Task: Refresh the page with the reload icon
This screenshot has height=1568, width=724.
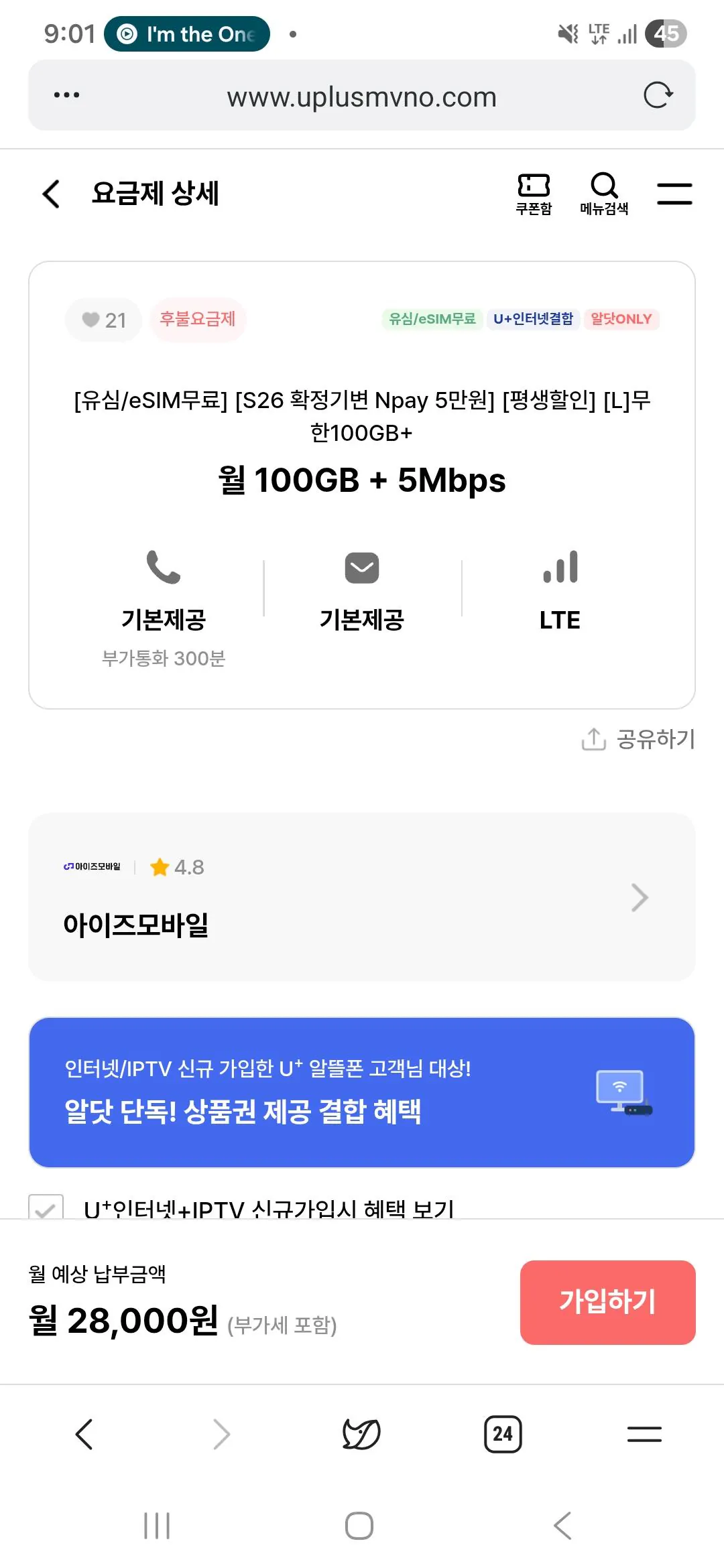Action: (658, 94)
